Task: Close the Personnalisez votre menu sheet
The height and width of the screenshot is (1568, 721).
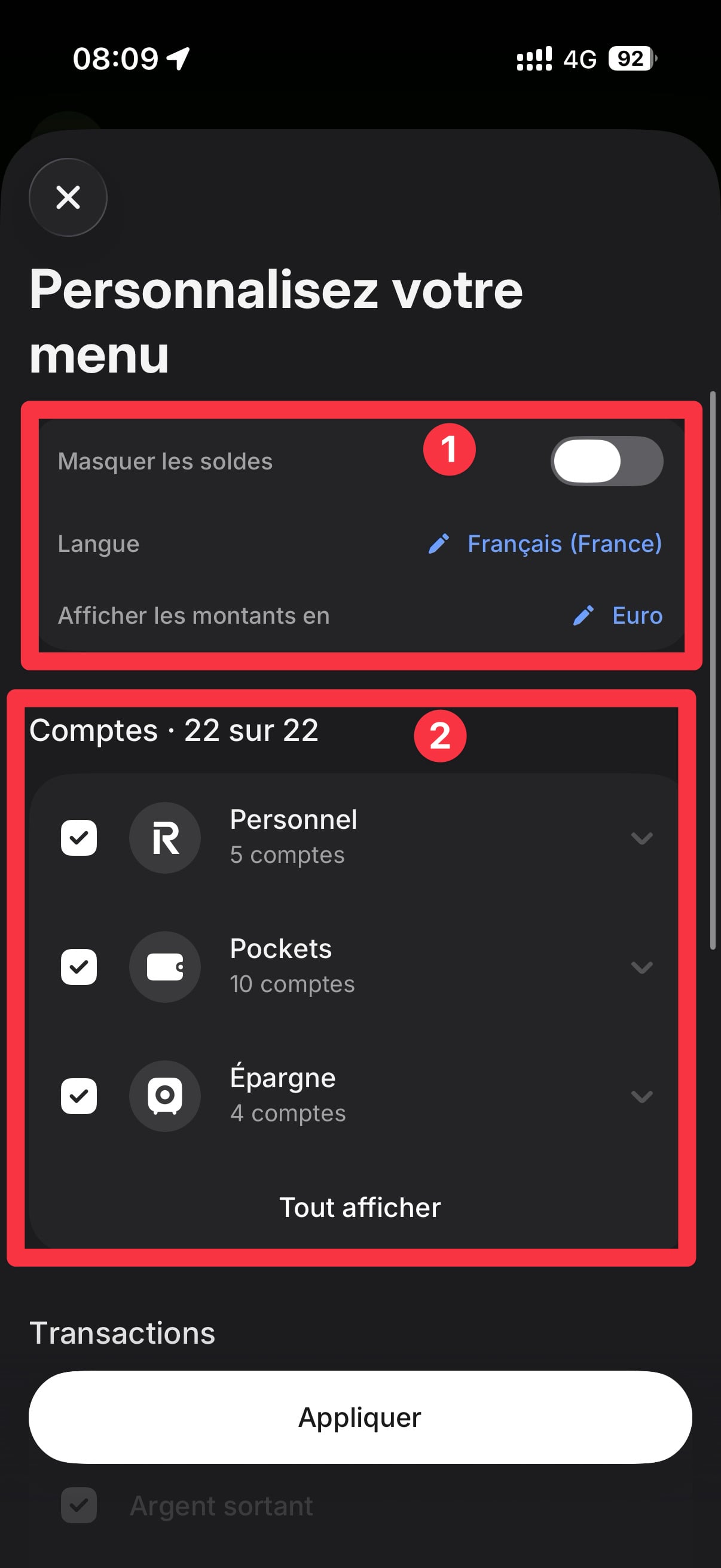Action: tap(68, 197)
